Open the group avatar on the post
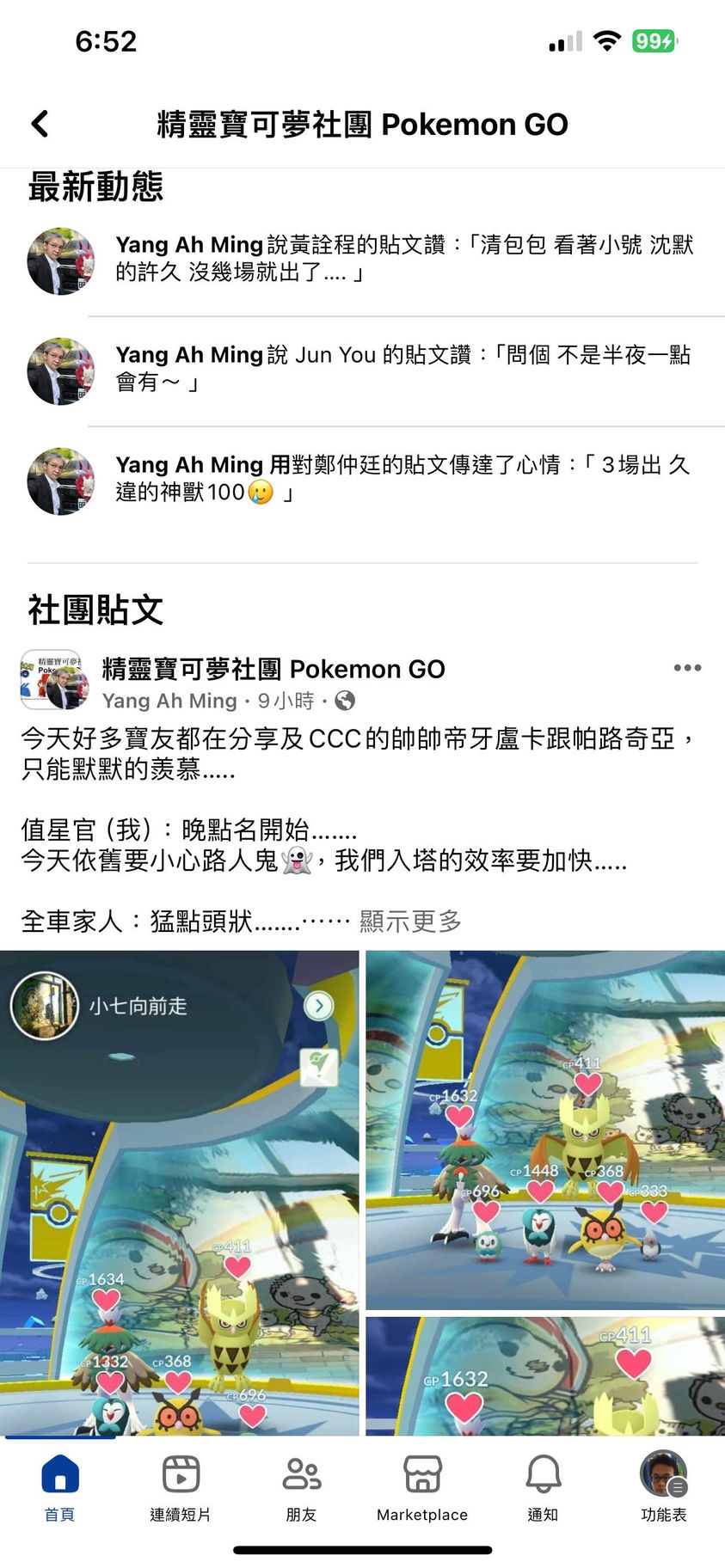725x1568 pixels. 53,680
